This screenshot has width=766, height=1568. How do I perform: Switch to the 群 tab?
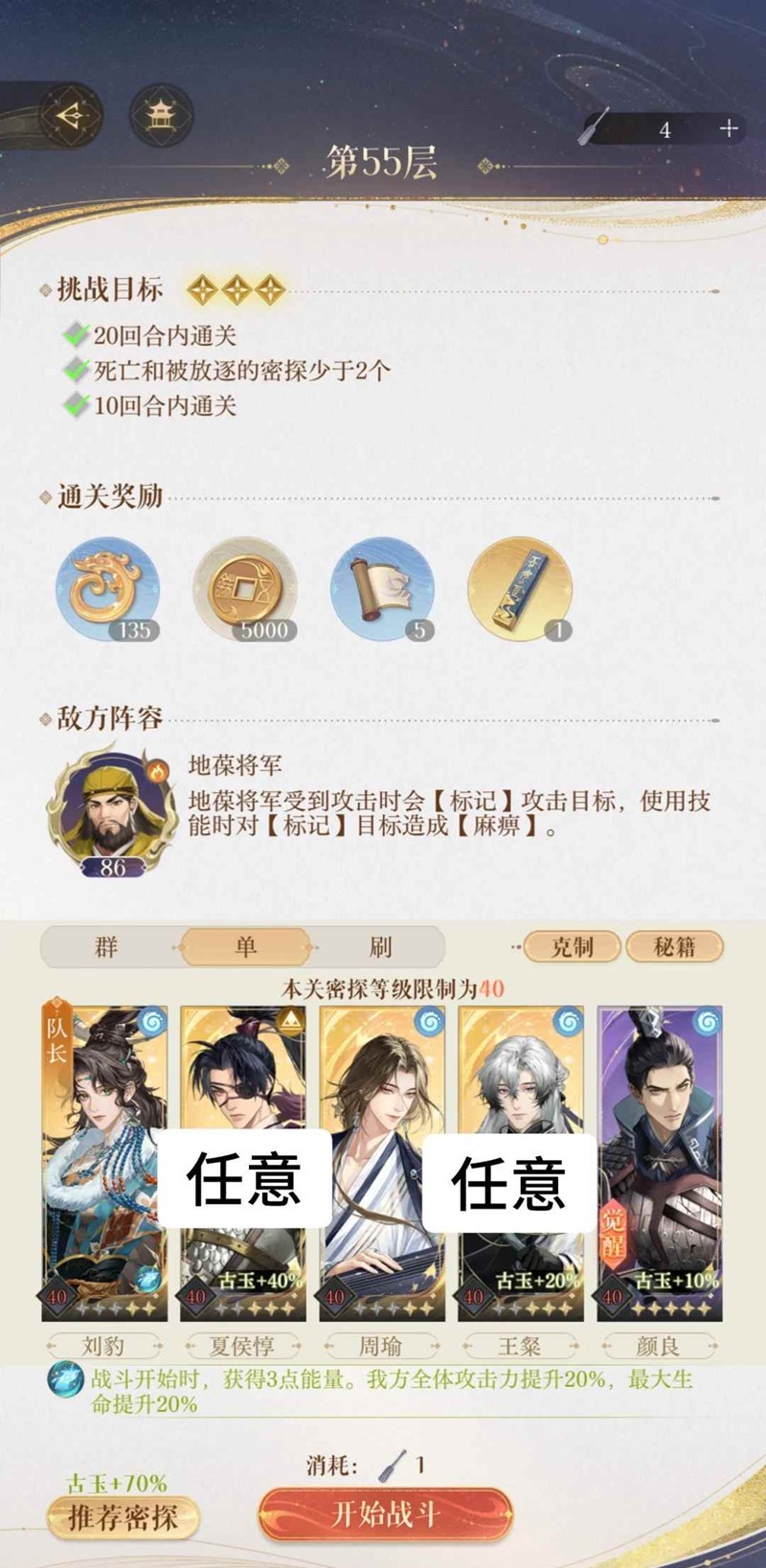tap(107, 947)
